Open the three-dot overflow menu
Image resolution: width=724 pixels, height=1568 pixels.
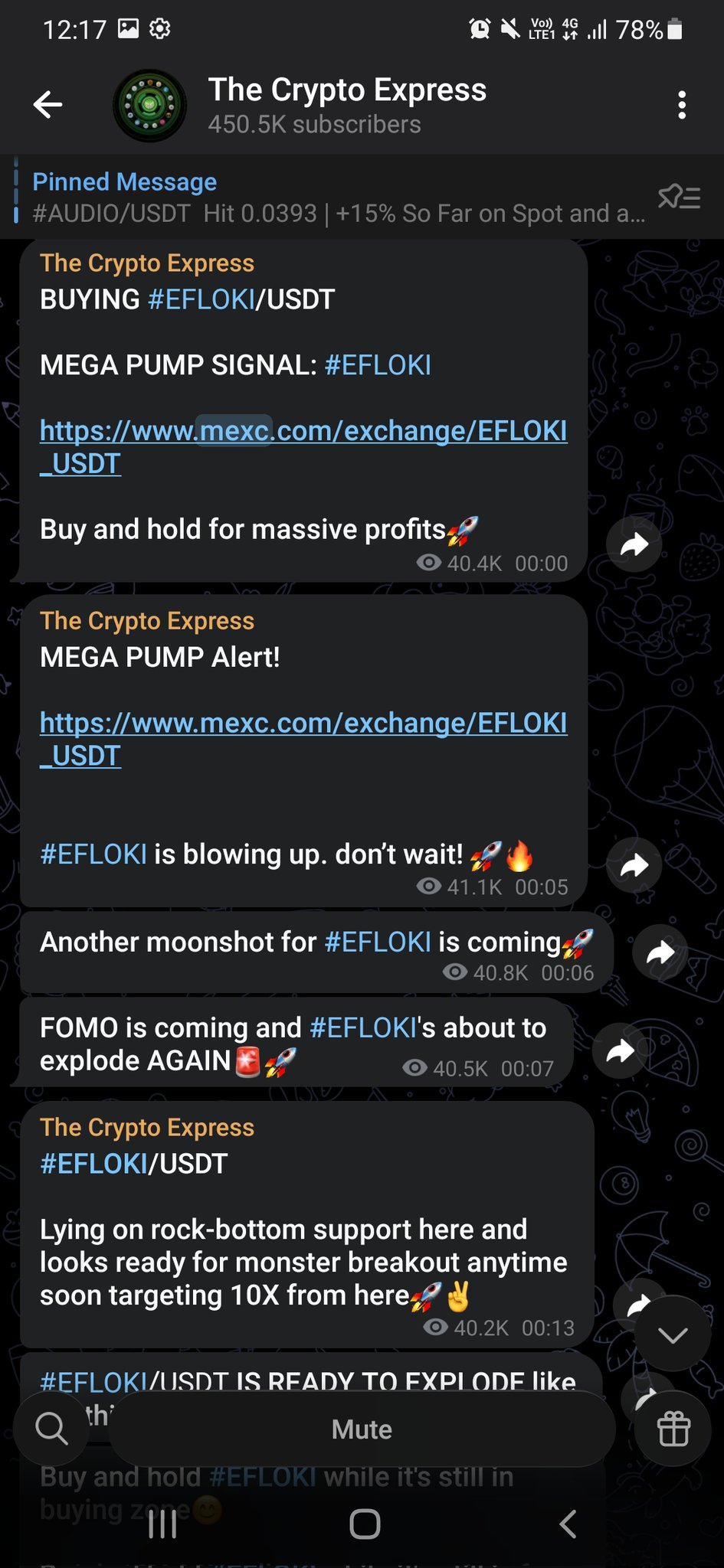click(681, 105)
